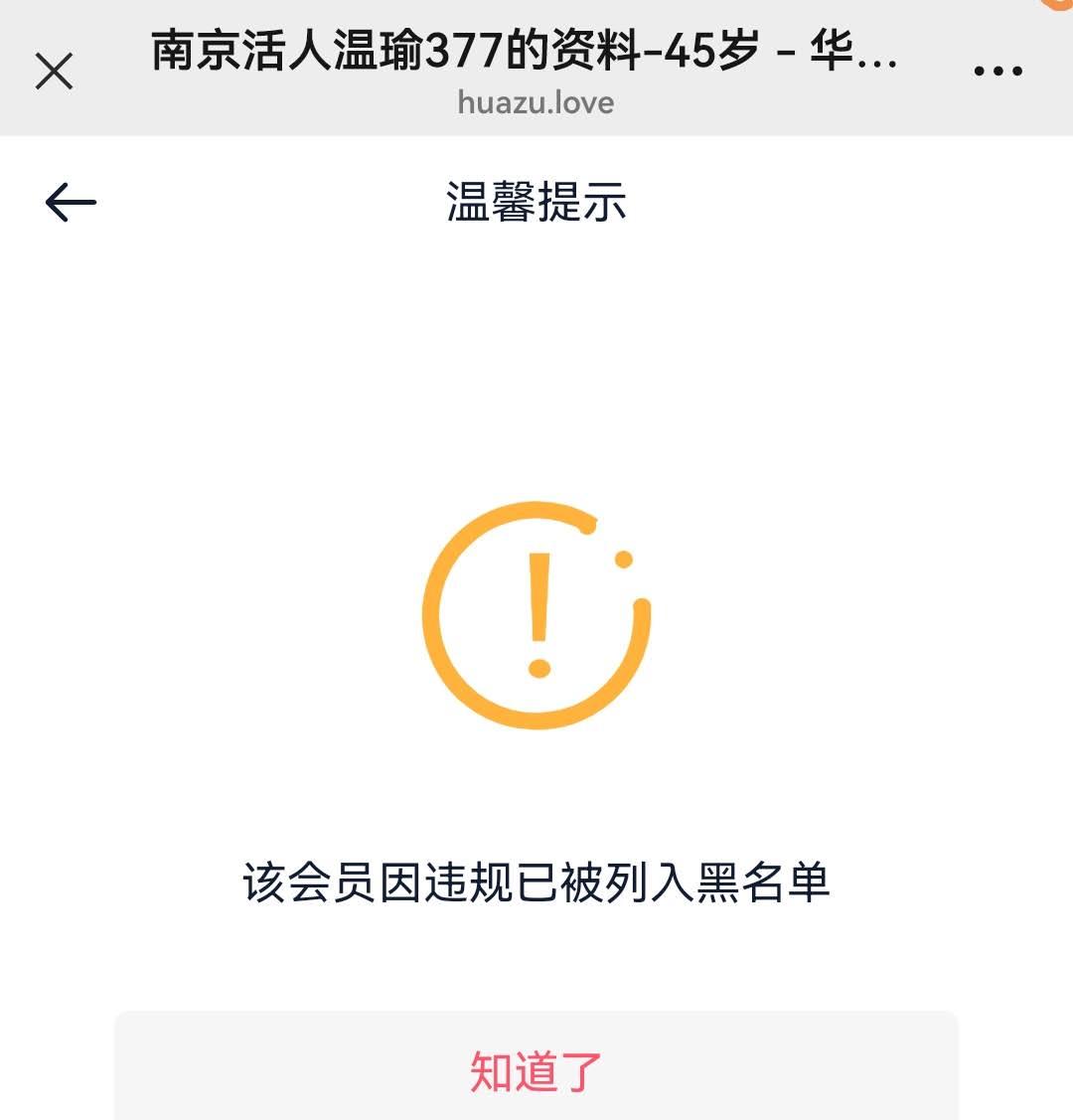
Task: Go back using the arrow icon
Action: pos(71,203)
